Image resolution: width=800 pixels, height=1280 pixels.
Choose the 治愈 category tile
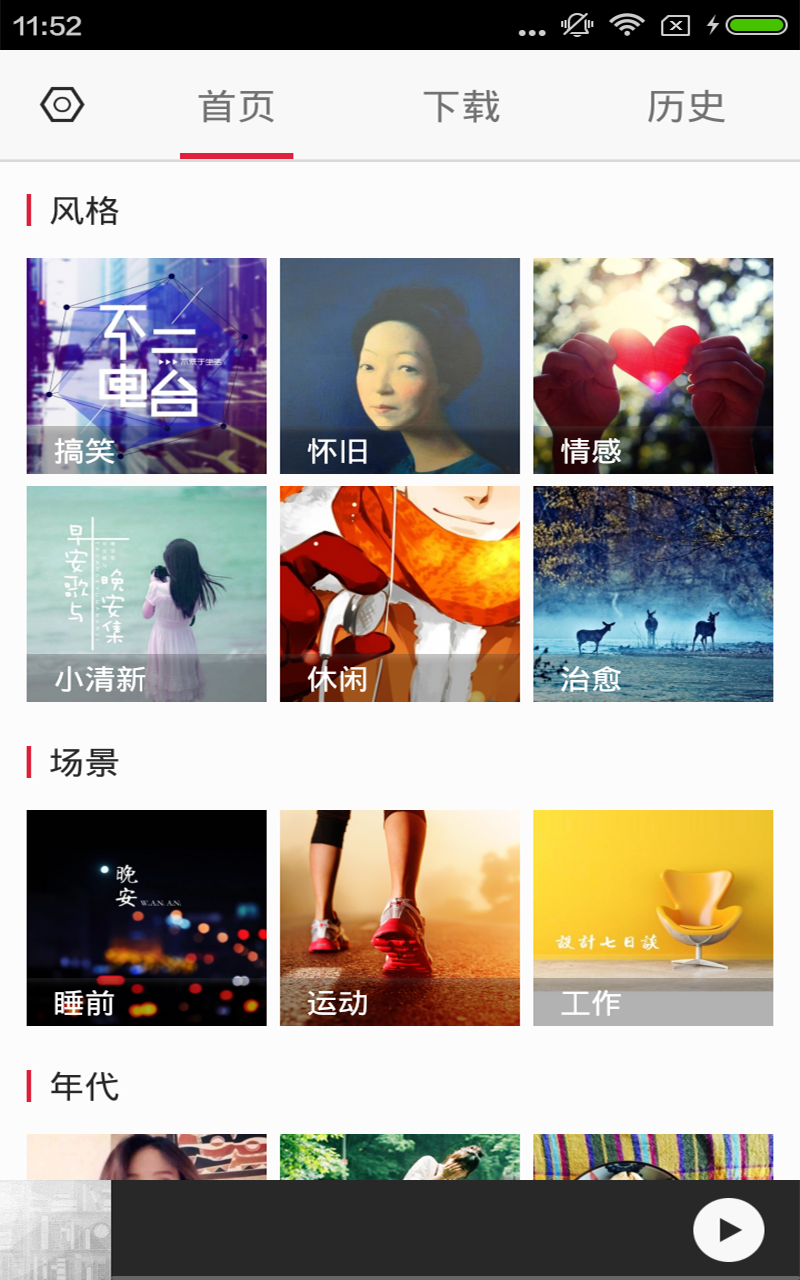[653, 594]
